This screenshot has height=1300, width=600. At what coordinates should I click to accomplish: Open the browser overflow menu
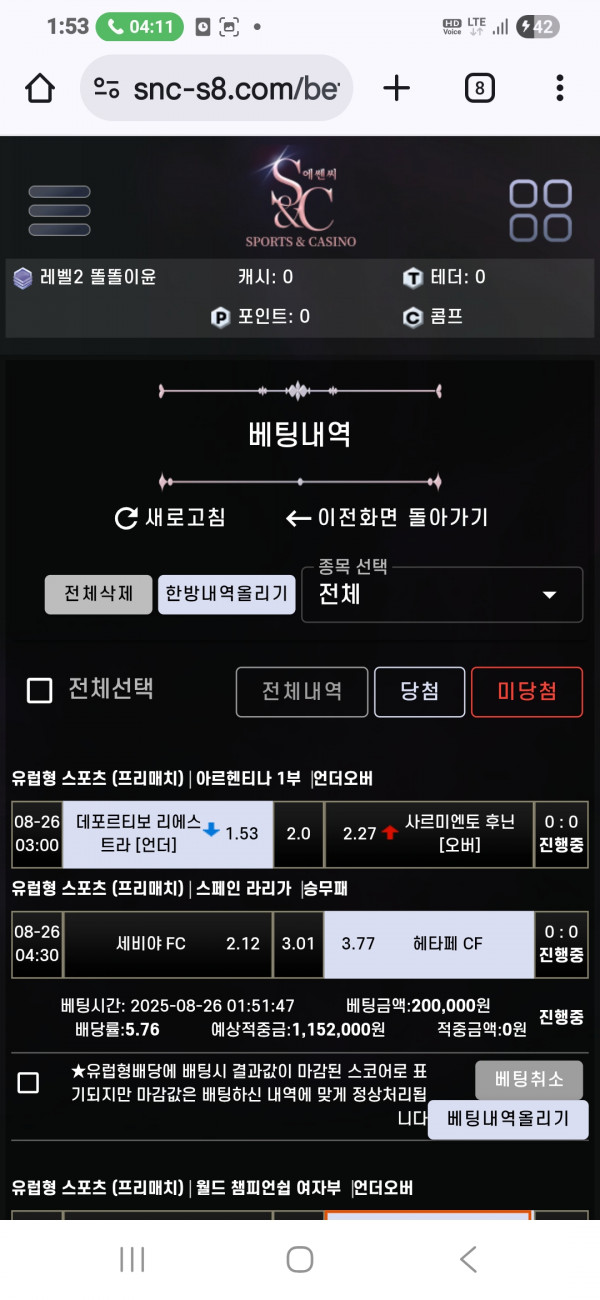click(559, 89)
